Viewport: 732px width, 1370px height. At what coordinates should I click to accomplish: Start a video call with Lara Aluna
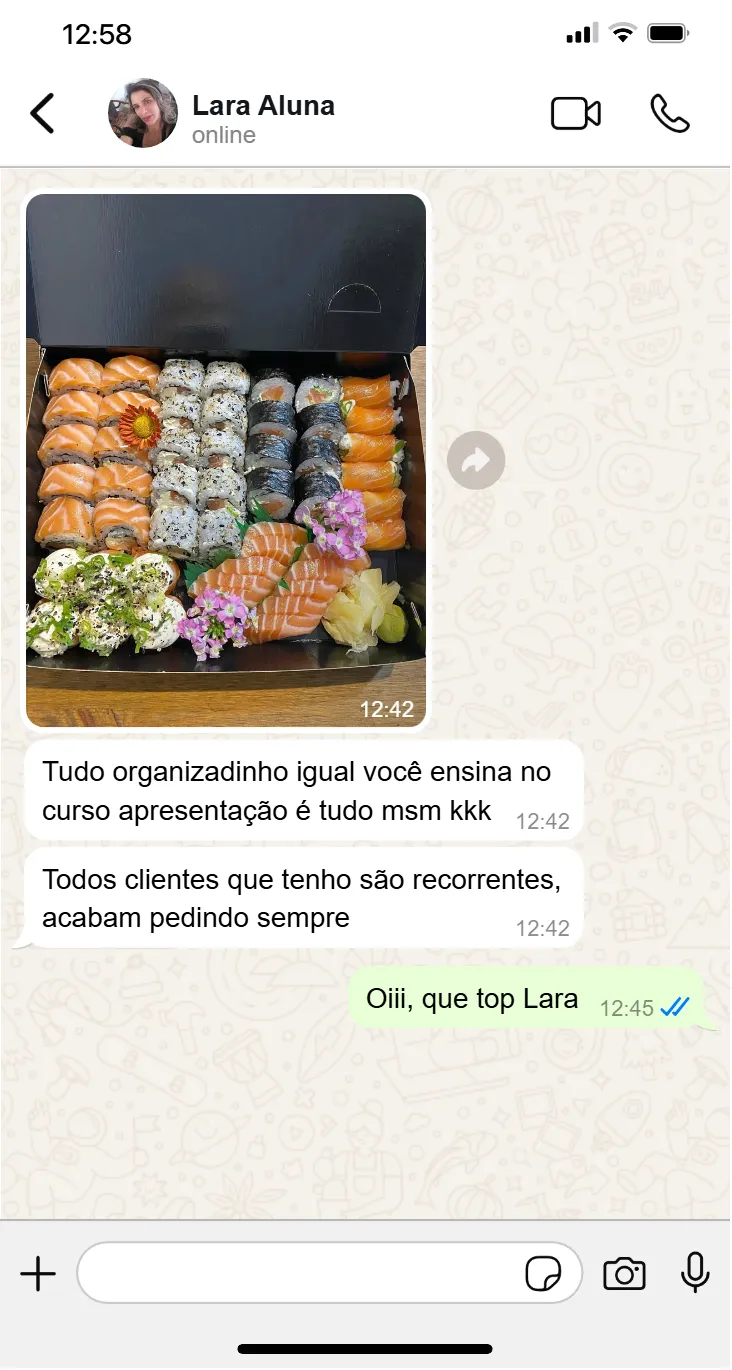[576, 114]
